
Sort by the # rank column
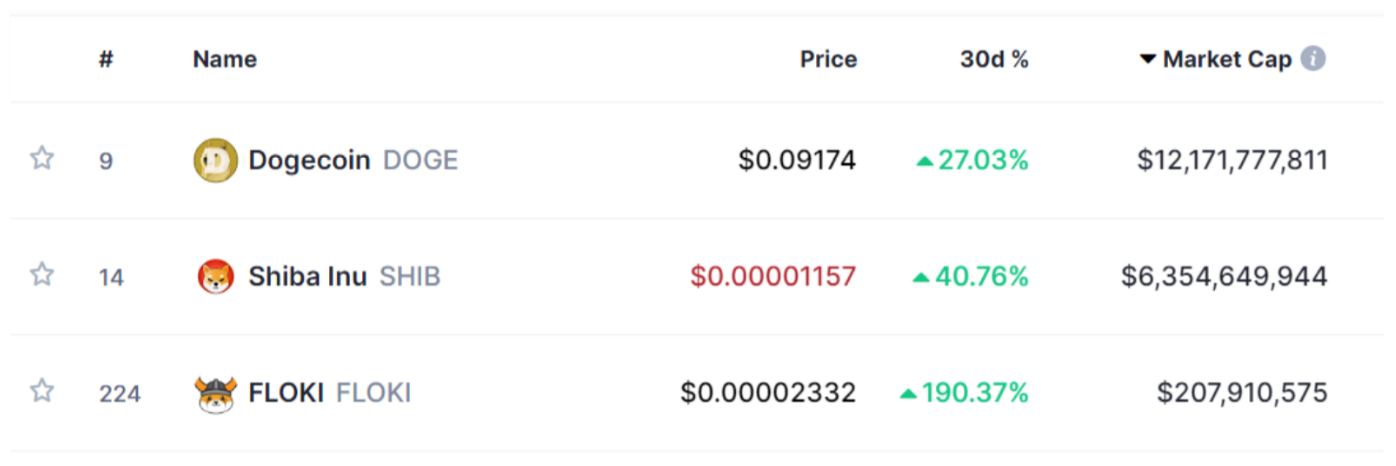pos(106,59)
